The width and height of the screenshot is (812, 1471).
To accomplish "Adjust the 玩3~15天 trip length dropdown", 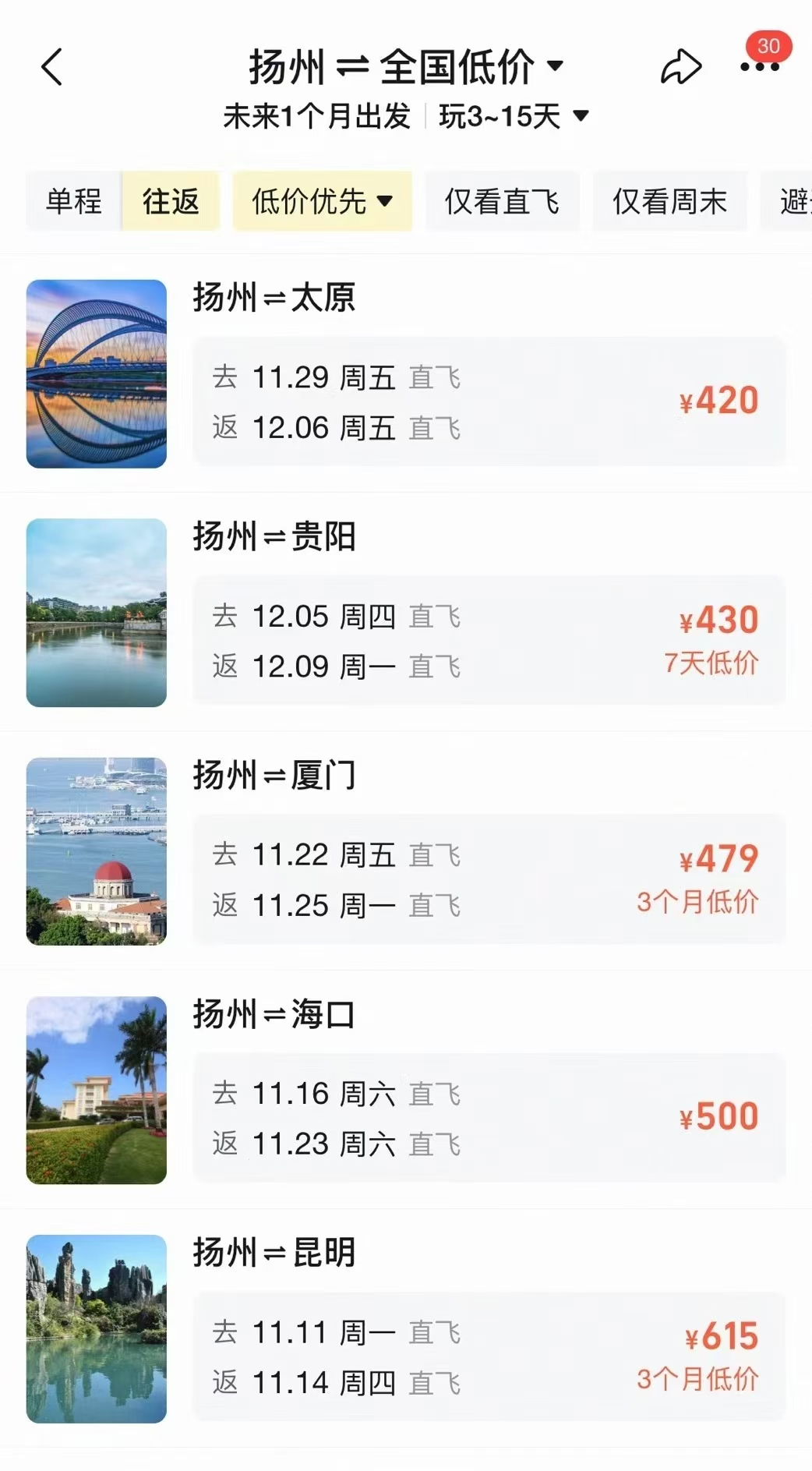I will [514, 117].
